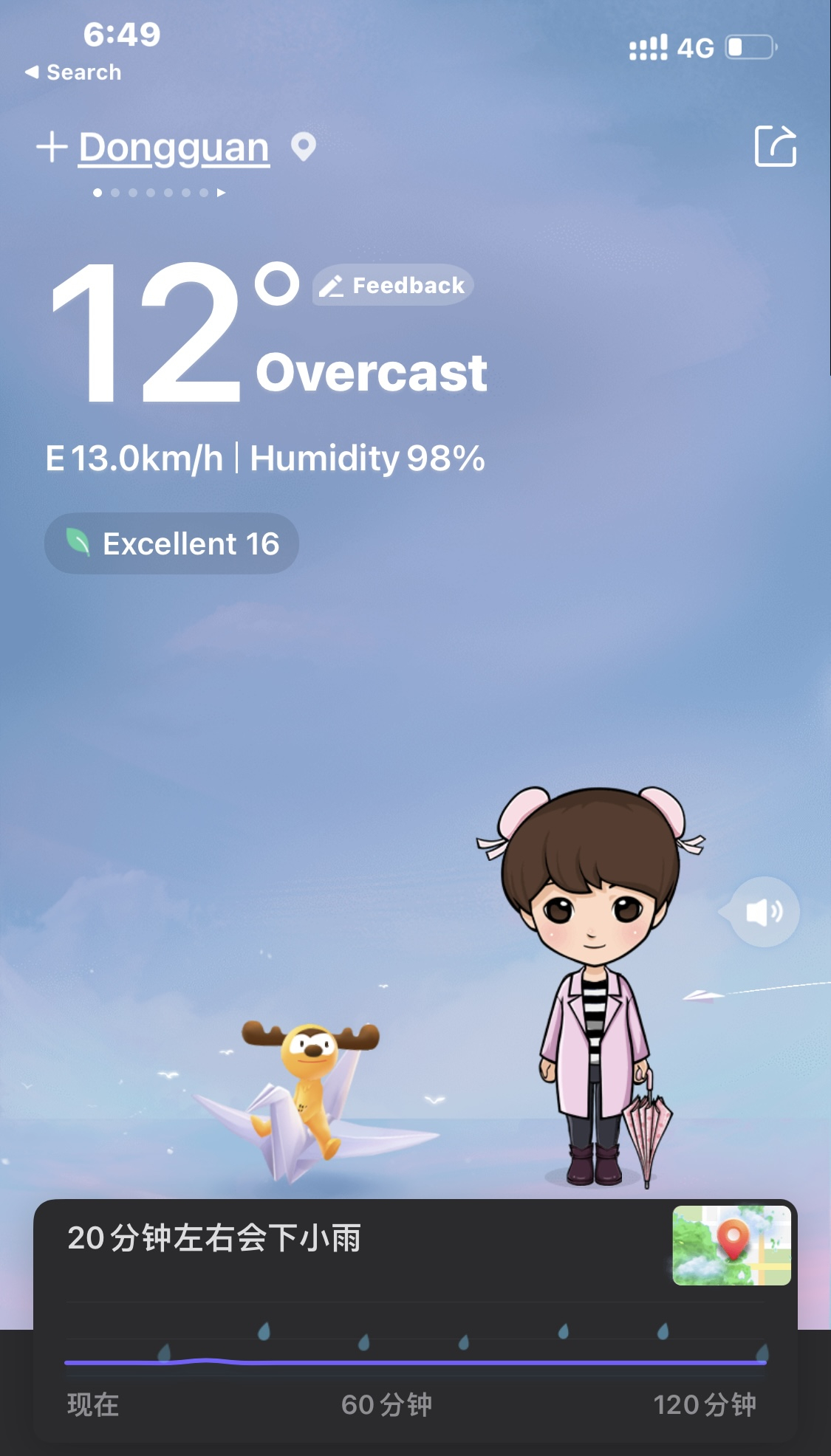Open the Excellent 16 air quality details
Image resolution: width=831 pixels, height=1456 pixels.
tap(171, 543)
